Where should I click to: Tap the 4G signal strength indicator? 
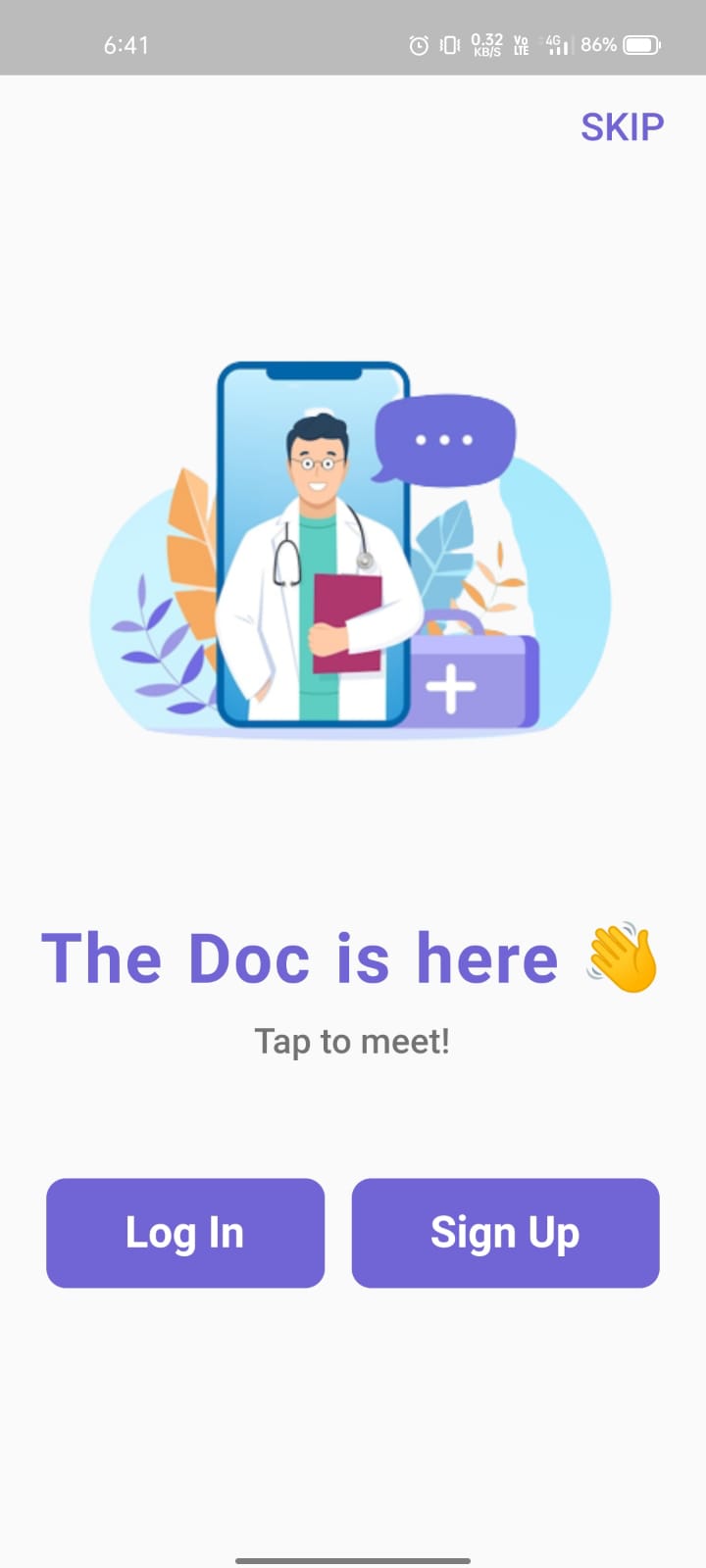coord(557,43)
